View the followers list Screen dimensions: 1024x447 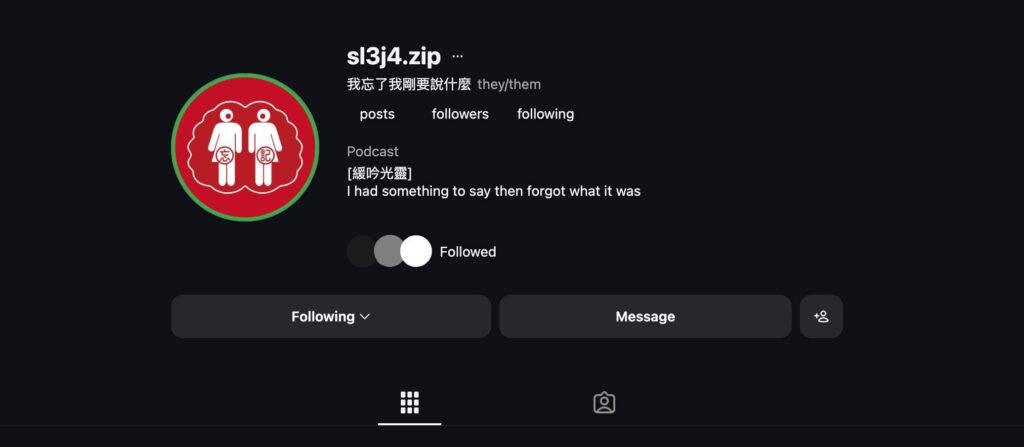point(460,114)
